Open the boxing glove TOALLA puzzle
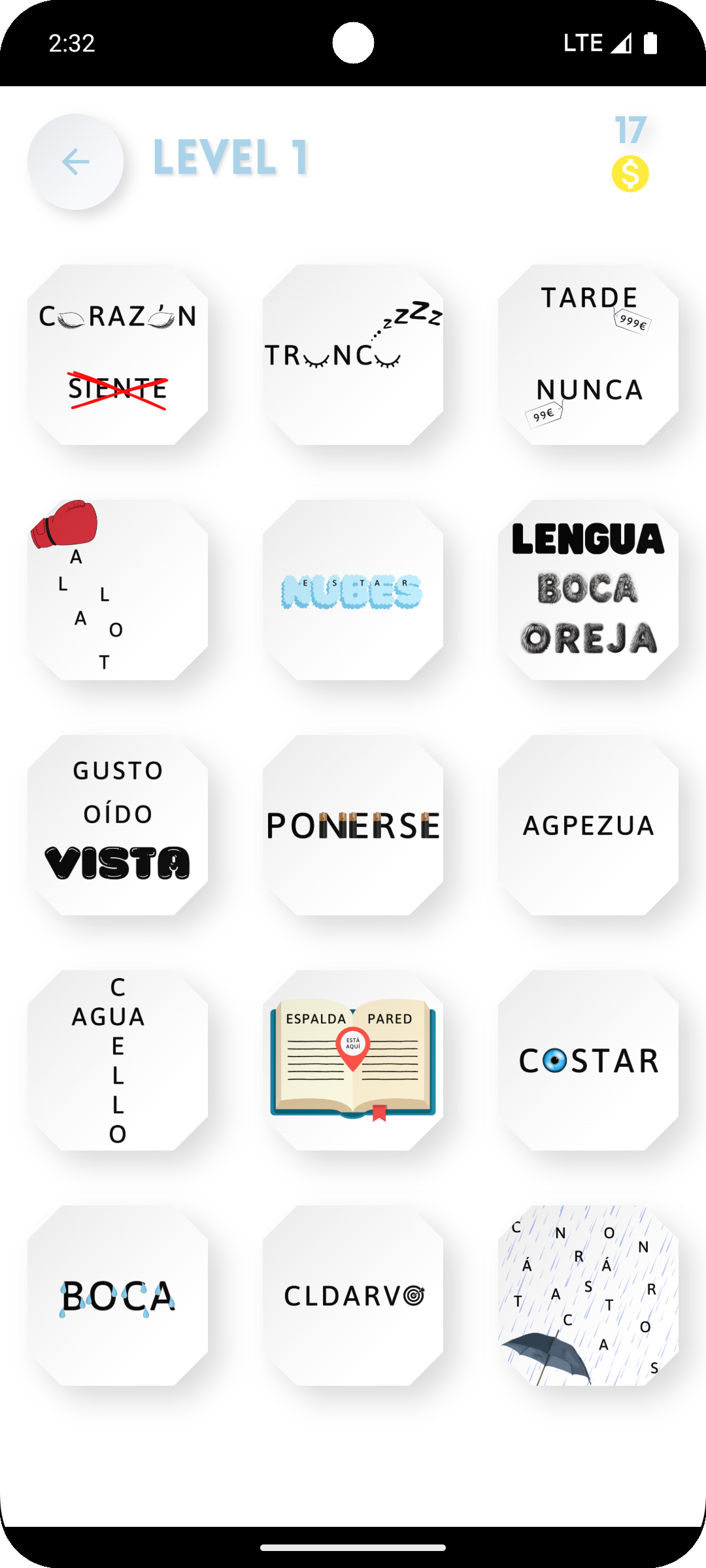 [x=118, y=590]
